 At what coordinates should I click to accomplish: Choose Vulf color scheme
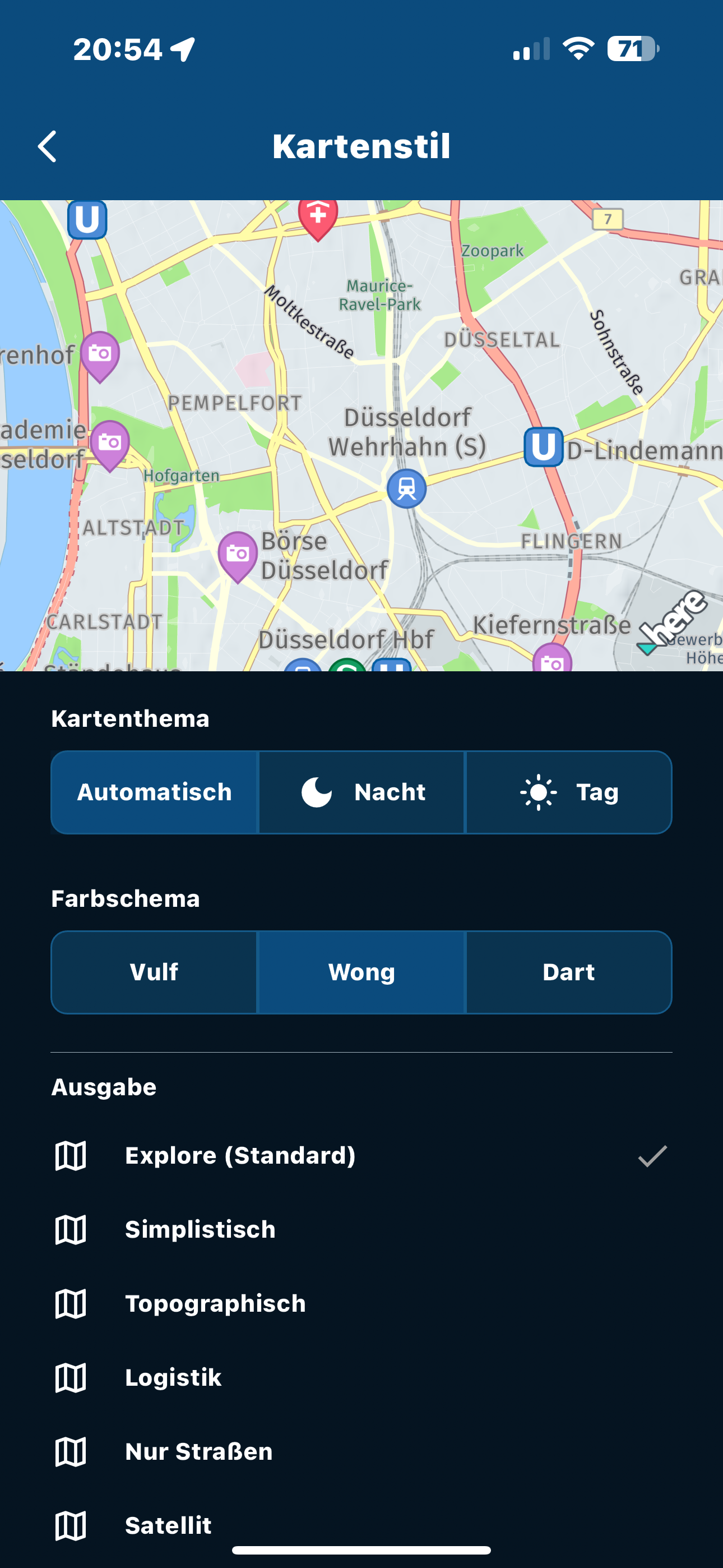155,972
